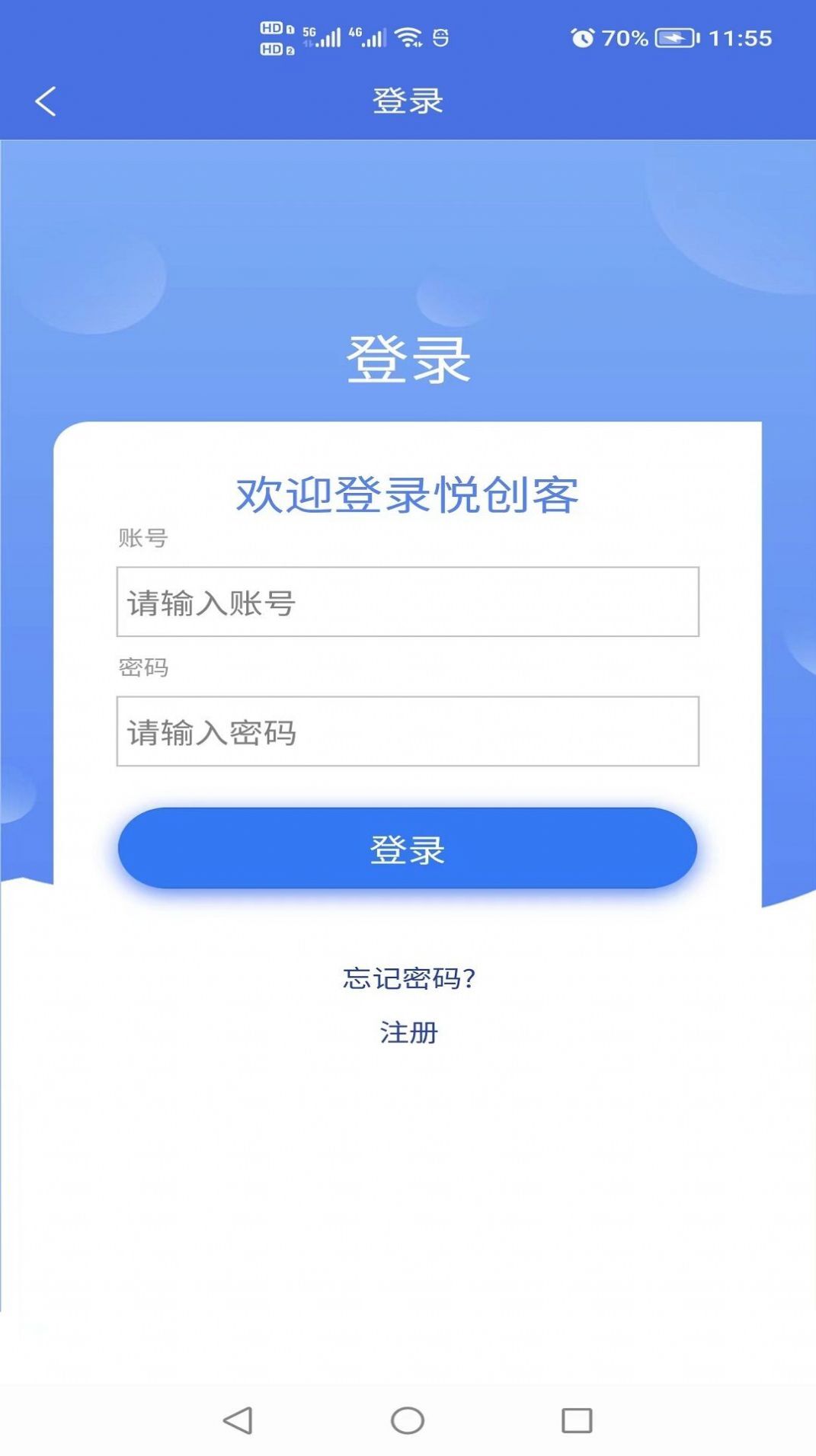Tap the 登录 title bar label
816x1456 pixels.
tap(408, 100)
